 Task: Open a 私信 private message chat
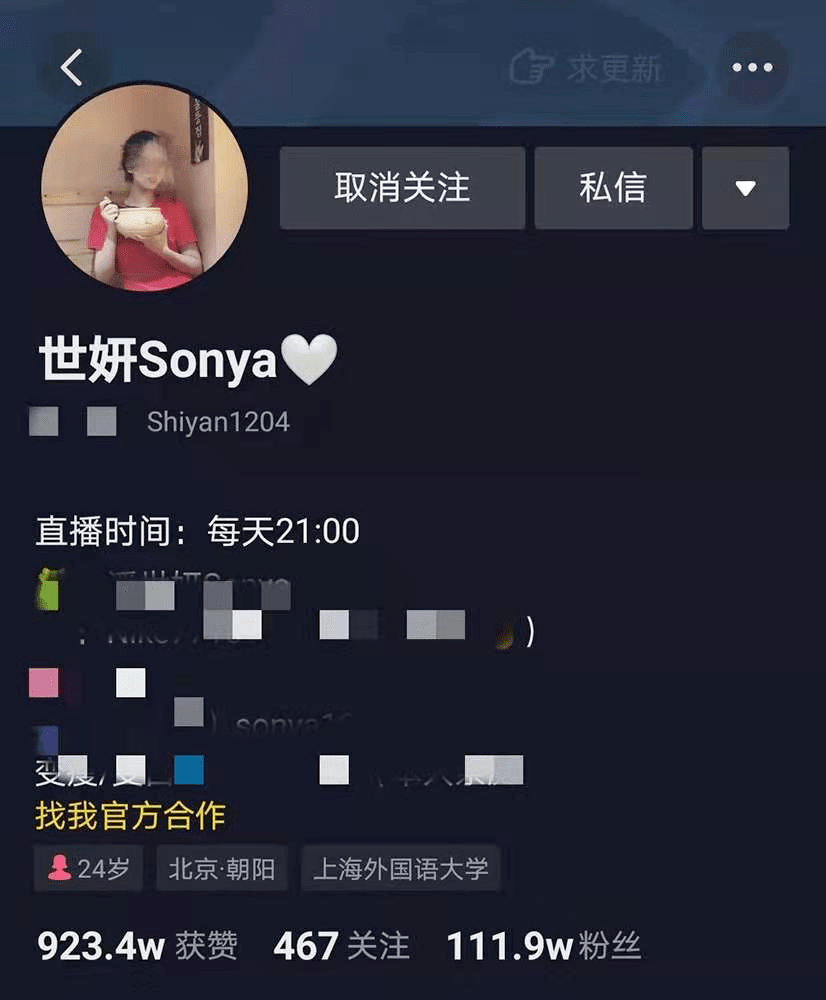coord(613,188)
